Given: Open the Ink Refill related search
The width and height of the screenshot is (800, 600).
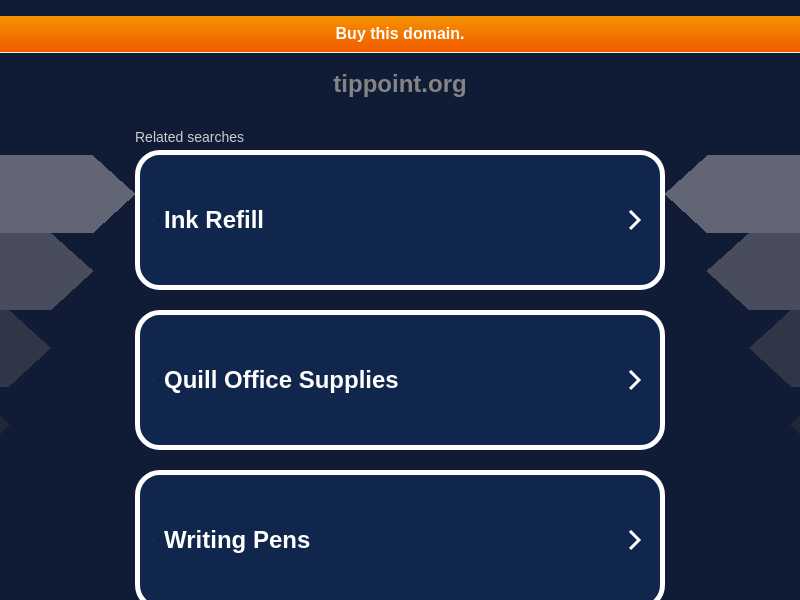Looking at the screenshot, I should tap(399, 220).
